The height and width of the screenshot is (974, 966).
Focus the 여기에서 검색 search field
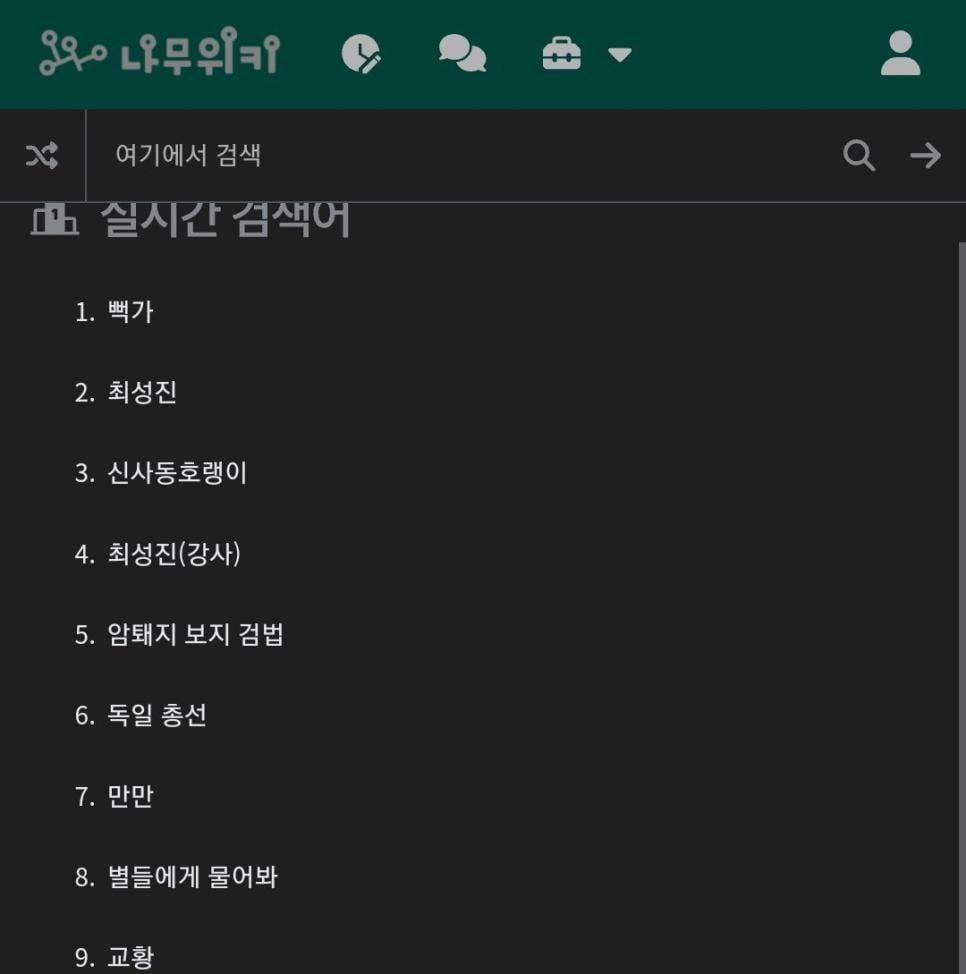pos(450,155)
